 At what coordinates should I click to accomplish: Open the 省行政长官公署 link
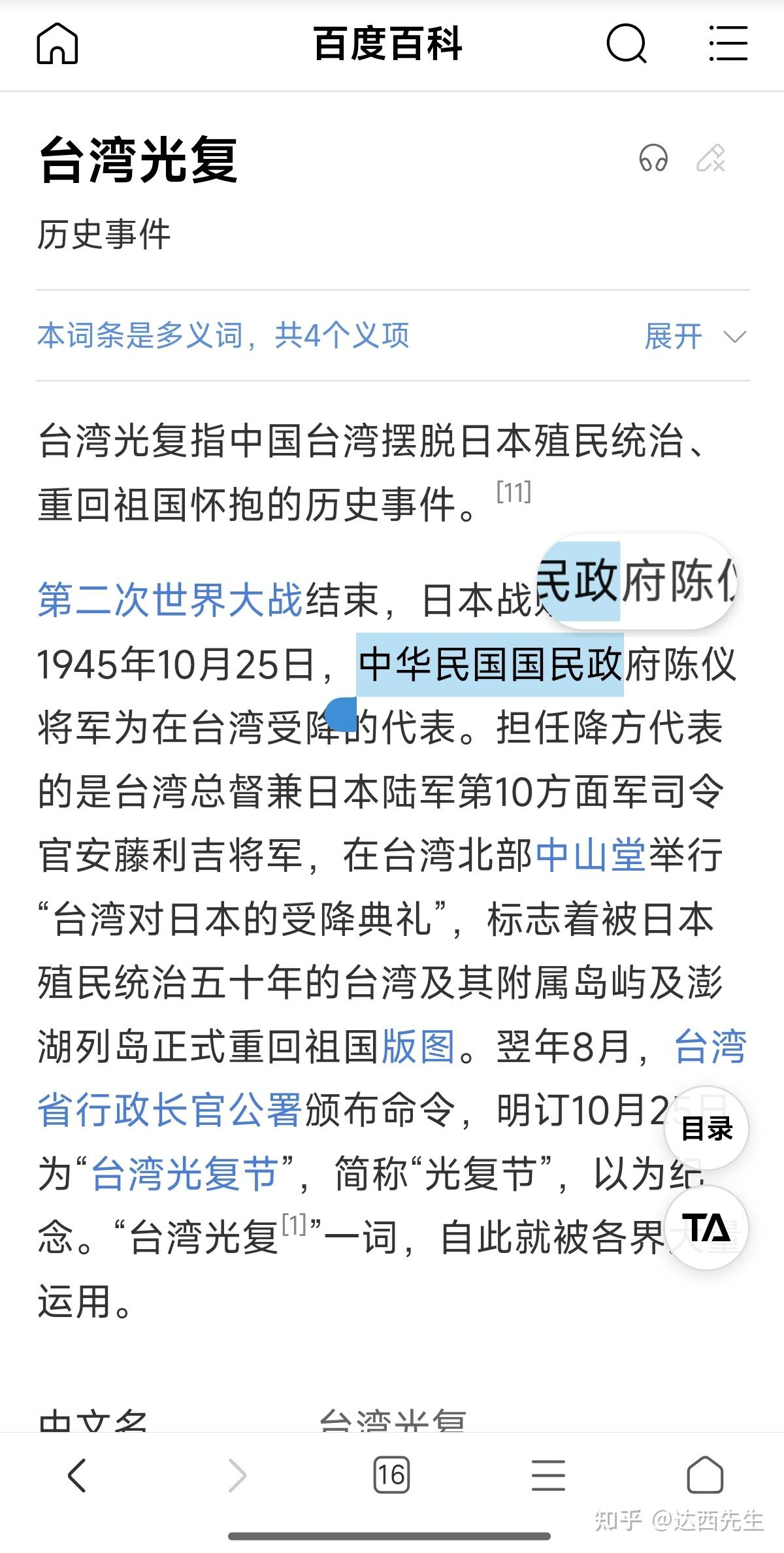click(170, 1110)
